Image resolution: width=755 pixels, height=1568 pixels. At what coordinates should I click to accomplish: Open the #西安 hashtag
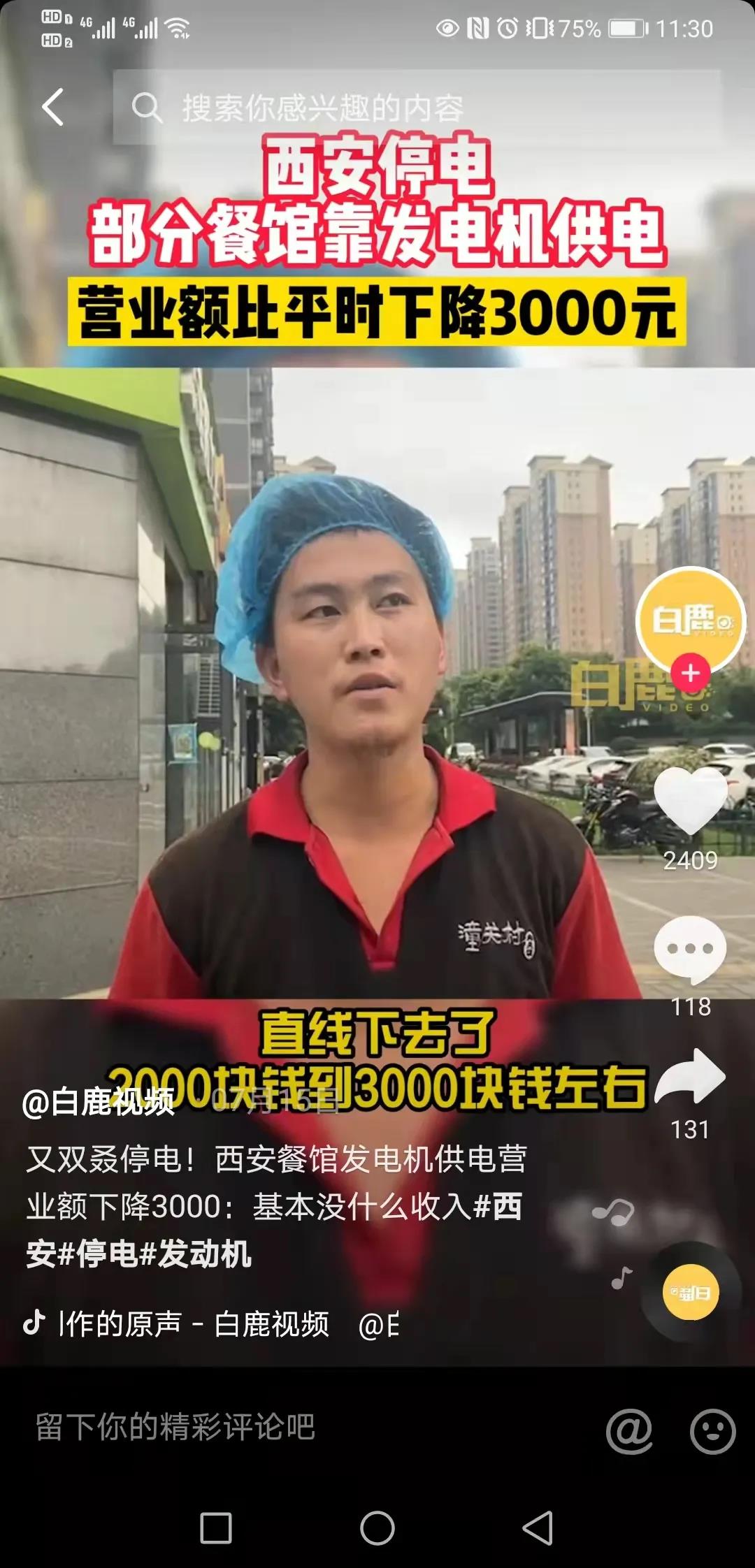[x=498, y=1207]
